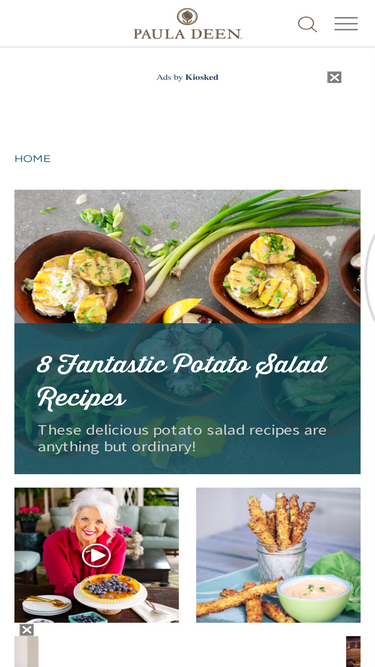Play the blueberry tart video
The height and width of the screenshot is (667, 375).
97,555
